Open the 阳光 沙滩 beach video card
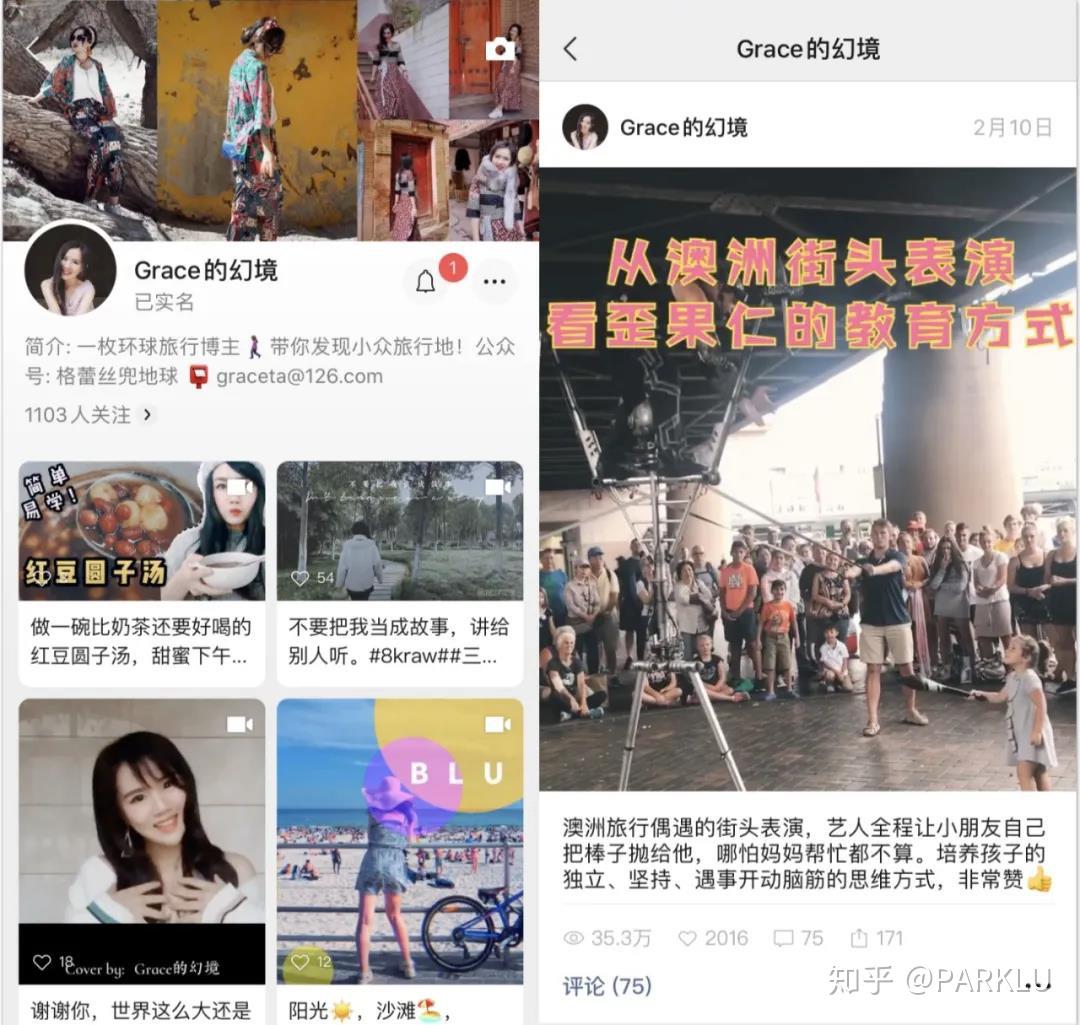This screenshot has width=1080, height=1025. click(399, 860)
